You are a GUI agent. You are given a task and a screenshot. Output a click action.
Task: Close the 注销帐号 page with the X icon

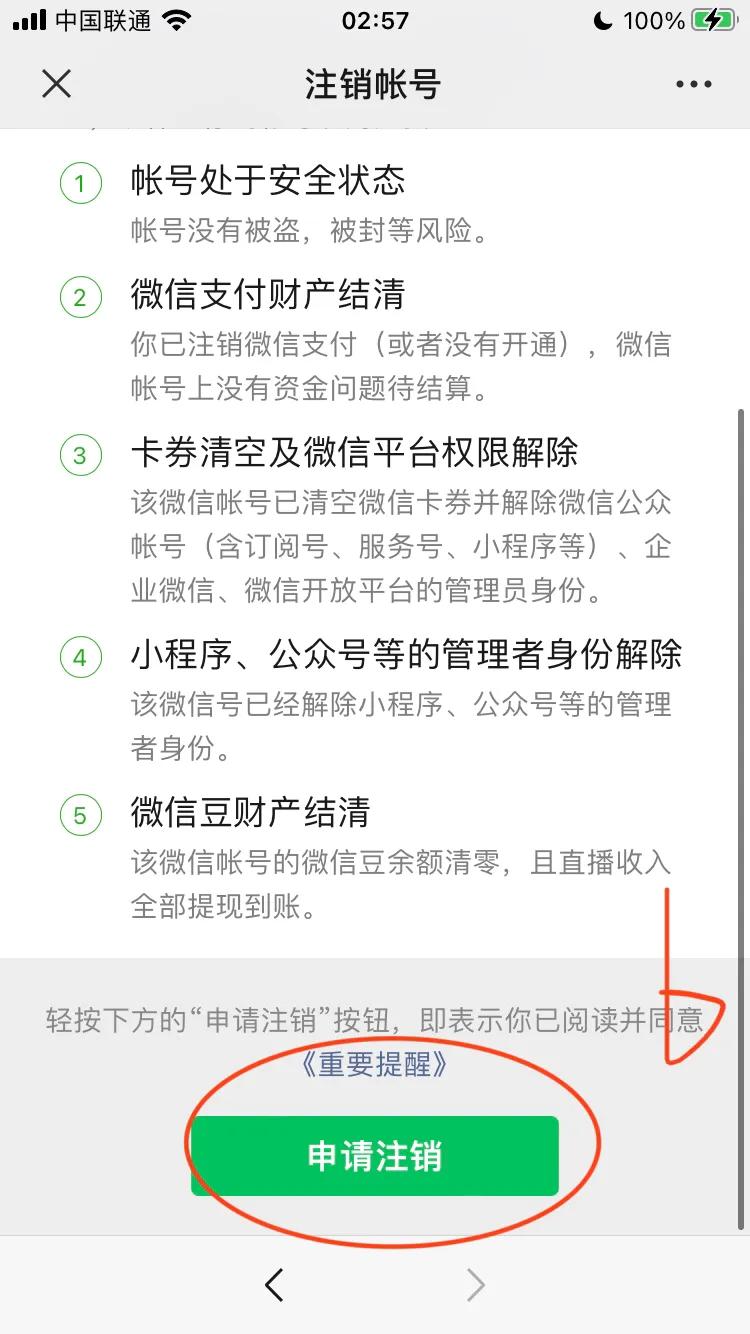(57, 84)
